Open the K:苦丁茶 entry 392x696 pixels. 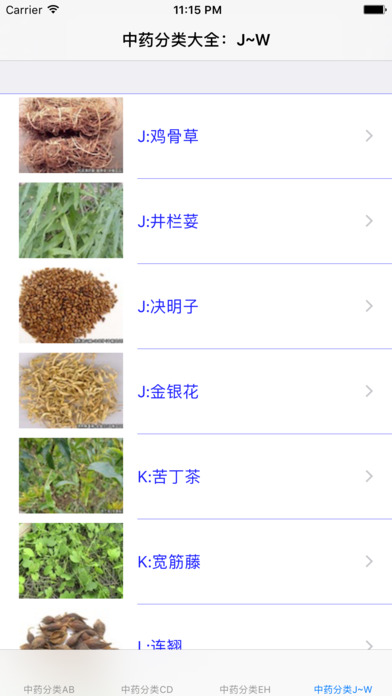coord(196,477)
